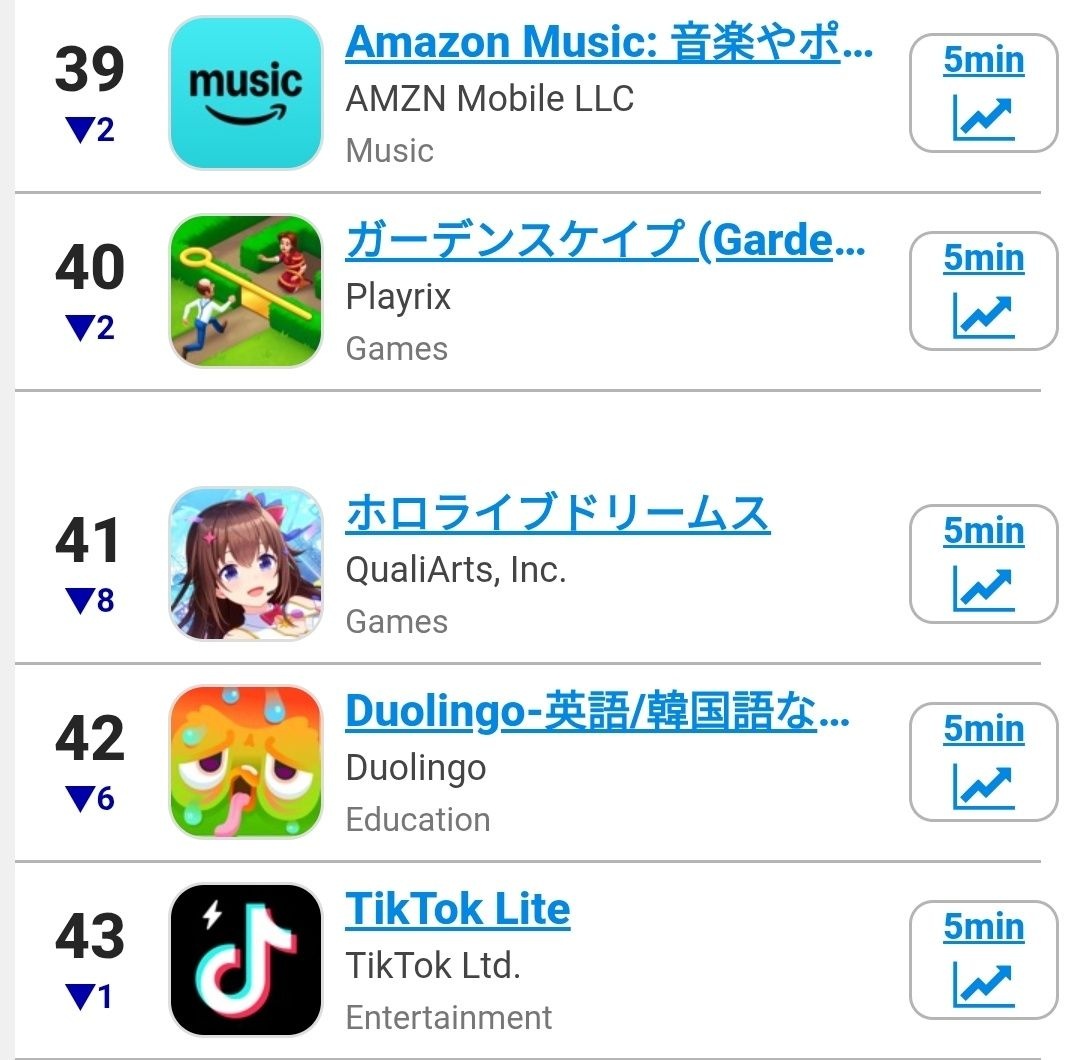Select the Duolingo app icon
Viewport: 1065px width, 1060px height.
click(246, 762)
